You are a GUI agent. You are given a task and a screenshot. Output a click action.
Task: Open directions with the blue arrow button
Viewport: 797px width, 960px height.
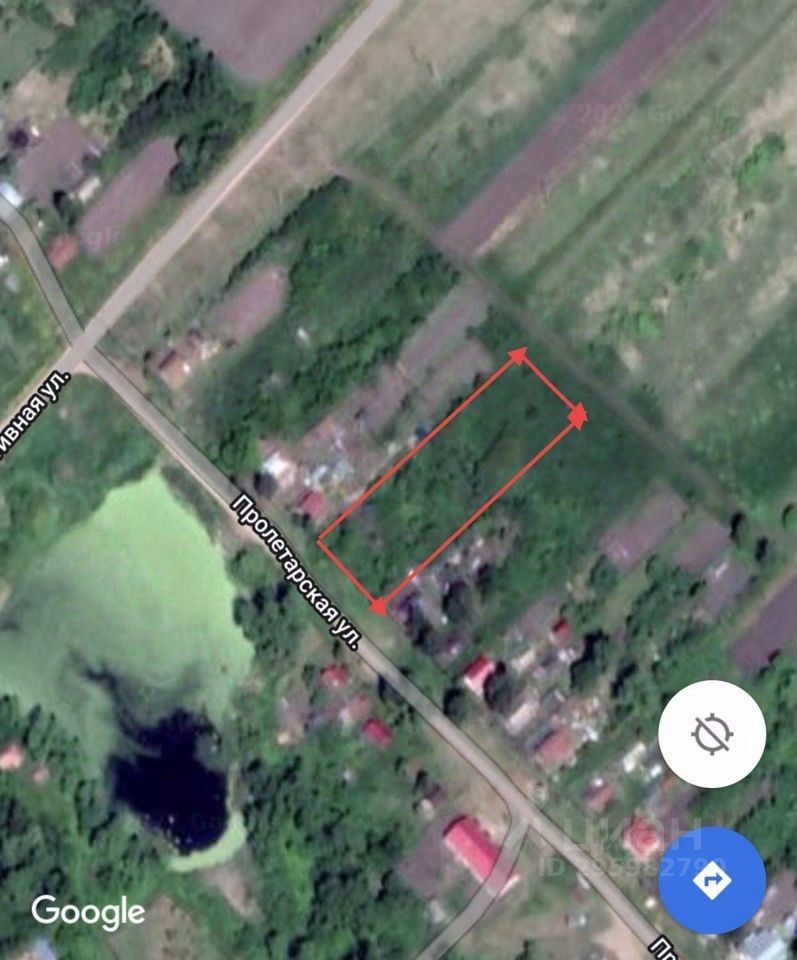pos(712,880)
